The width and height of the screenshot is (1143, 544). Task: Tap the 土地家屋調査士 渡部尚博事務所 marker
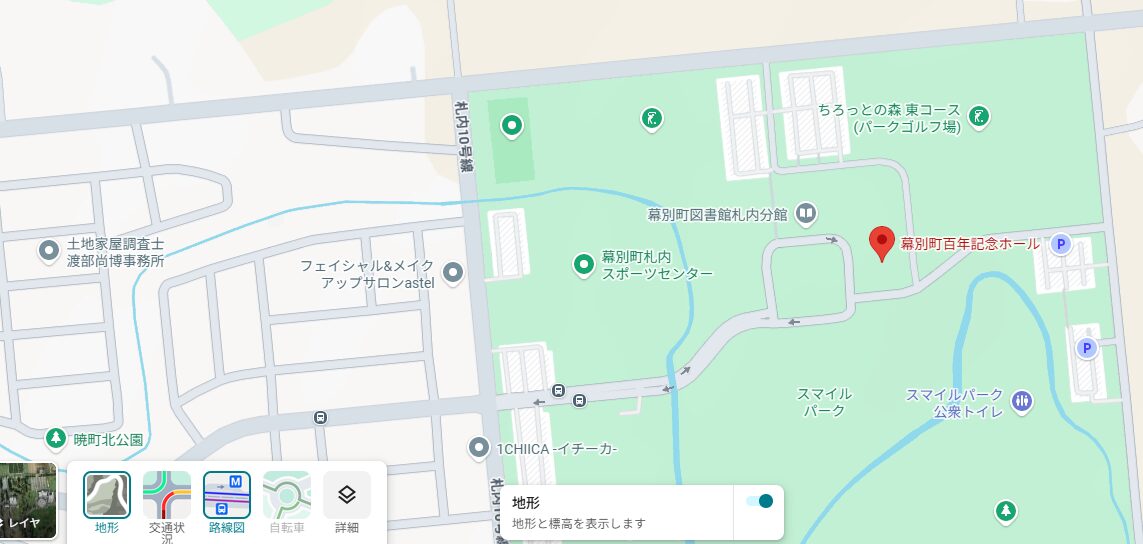pyautogui.click(x=48, y=250)
